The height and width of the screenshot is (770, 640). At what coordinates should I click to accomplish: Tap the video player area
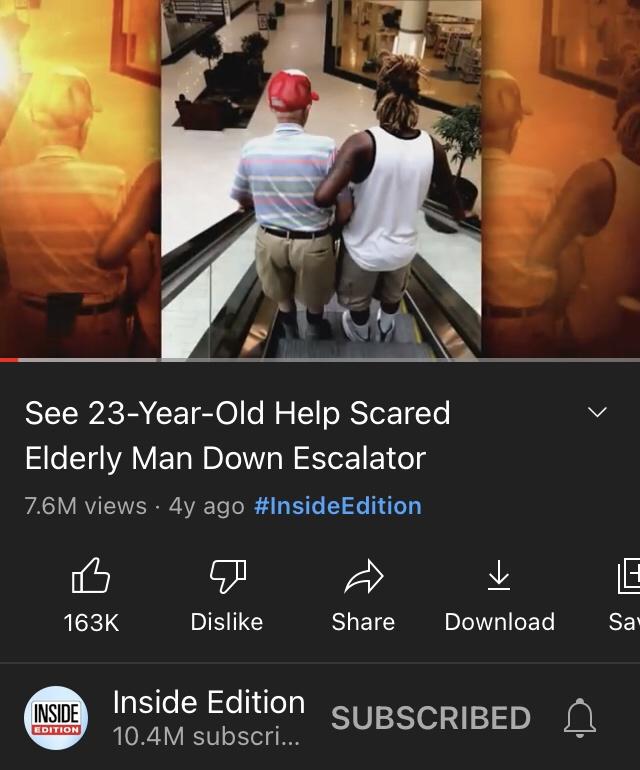coord(320,178)
